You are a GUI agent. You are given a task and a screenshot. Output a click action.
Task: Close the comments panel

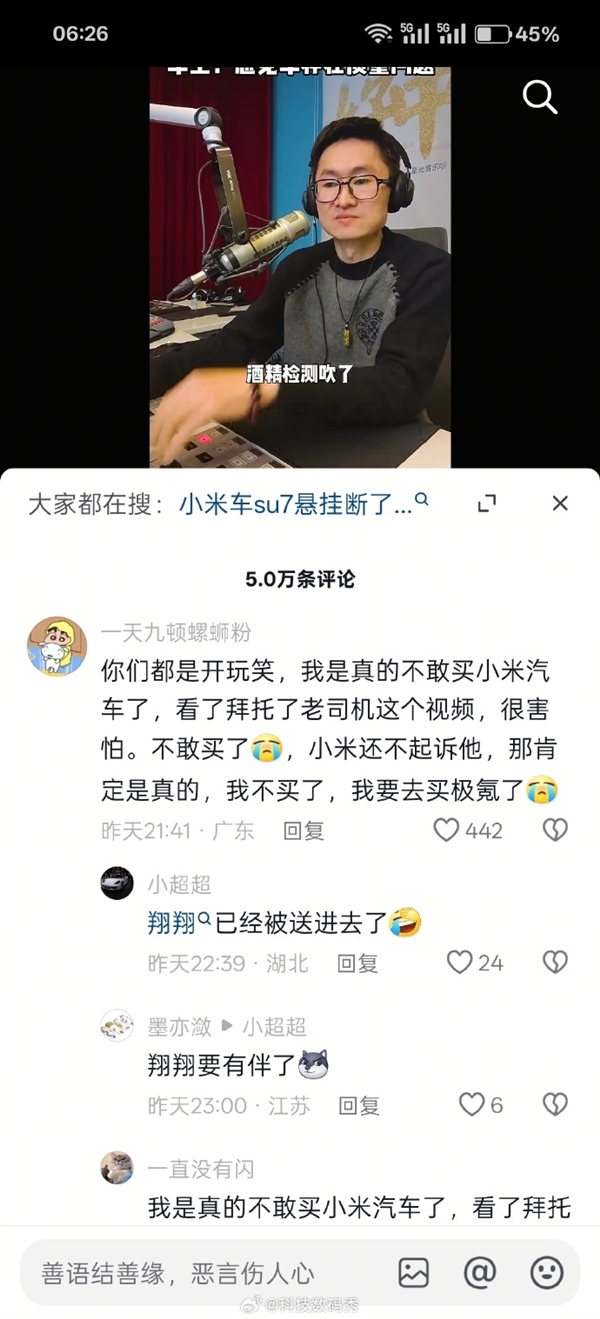[560, 503]
